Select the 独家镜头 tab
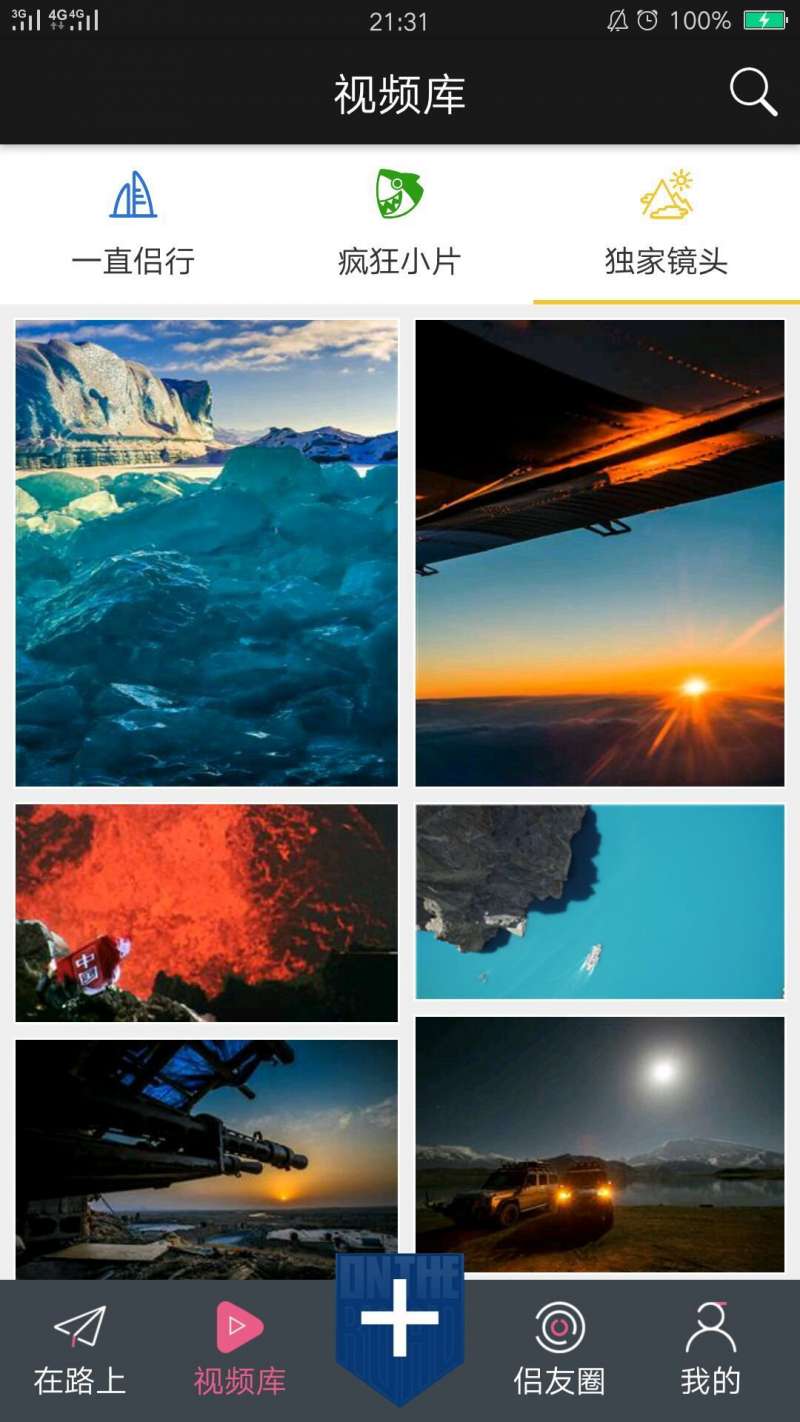 tap(666, 224)
